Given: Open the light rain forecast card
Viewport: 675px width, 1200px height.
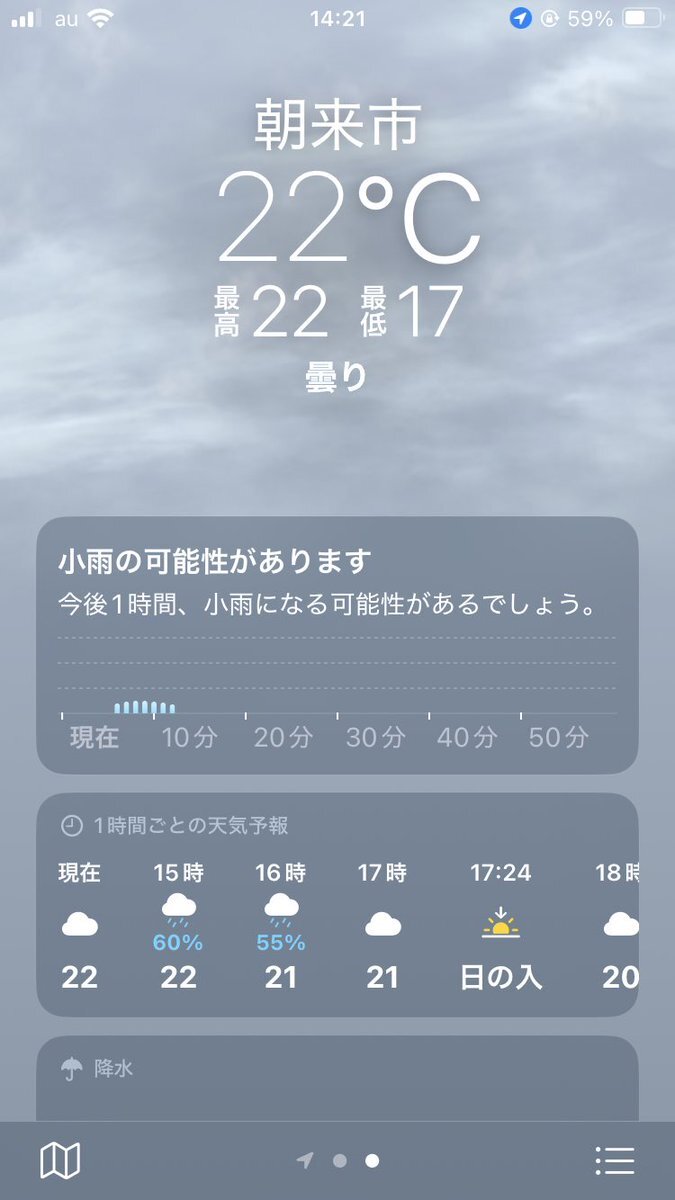Looking at the screenshot, I should click(337, 644).
